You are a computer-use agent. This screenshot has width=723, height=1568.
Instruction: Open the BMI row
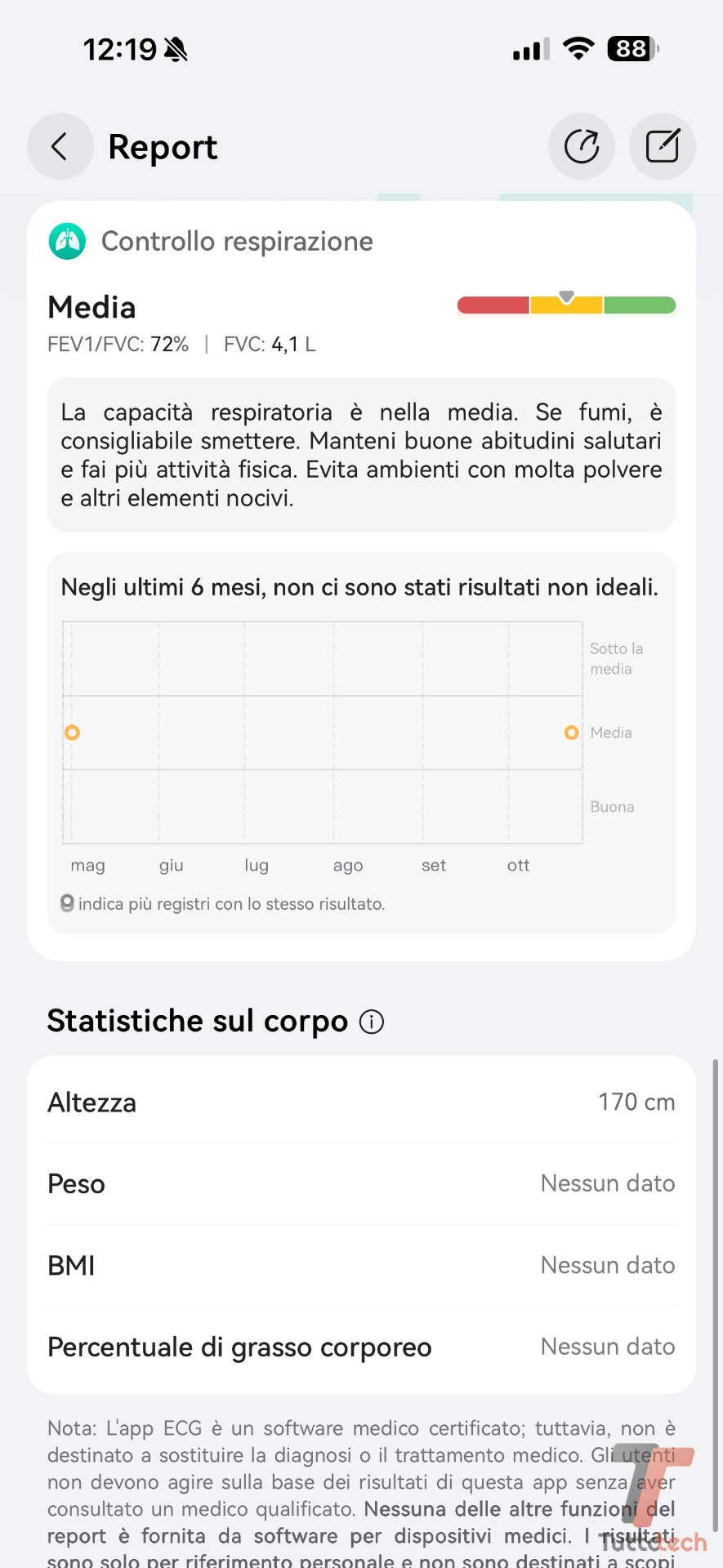tap(361, 1266)
